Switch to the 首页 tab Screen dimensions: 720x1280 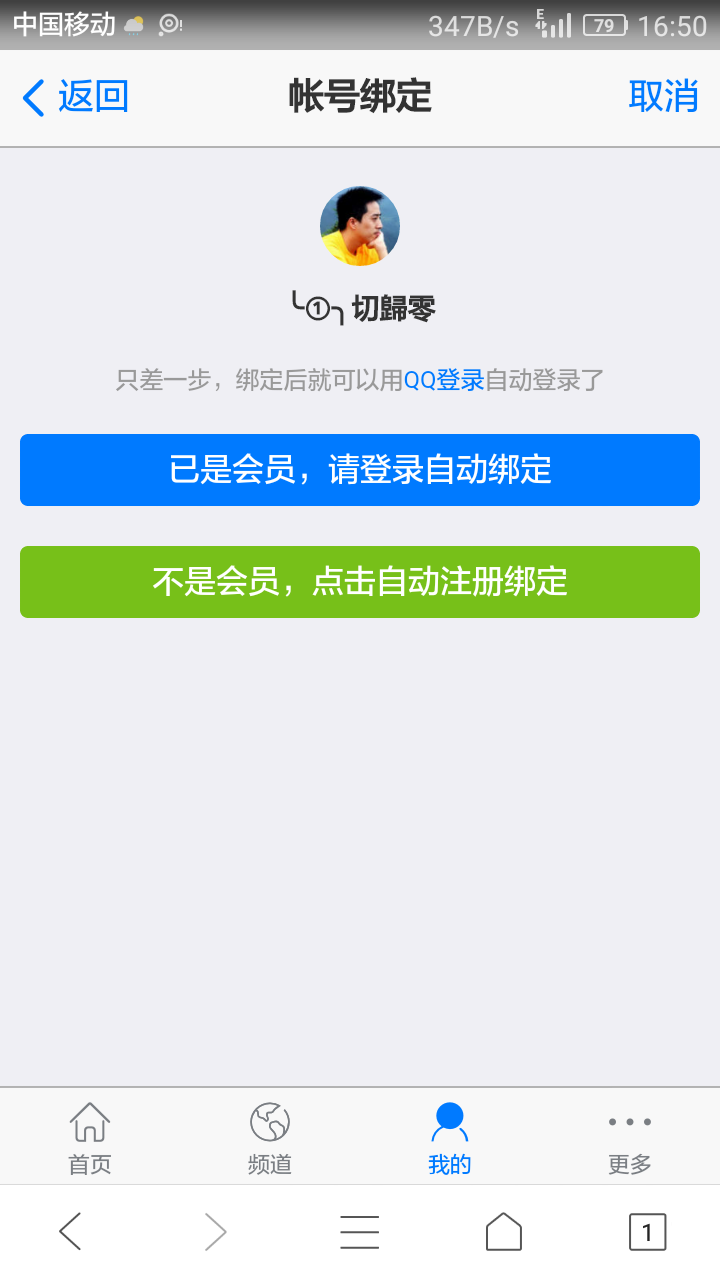tap(90, 1138)
